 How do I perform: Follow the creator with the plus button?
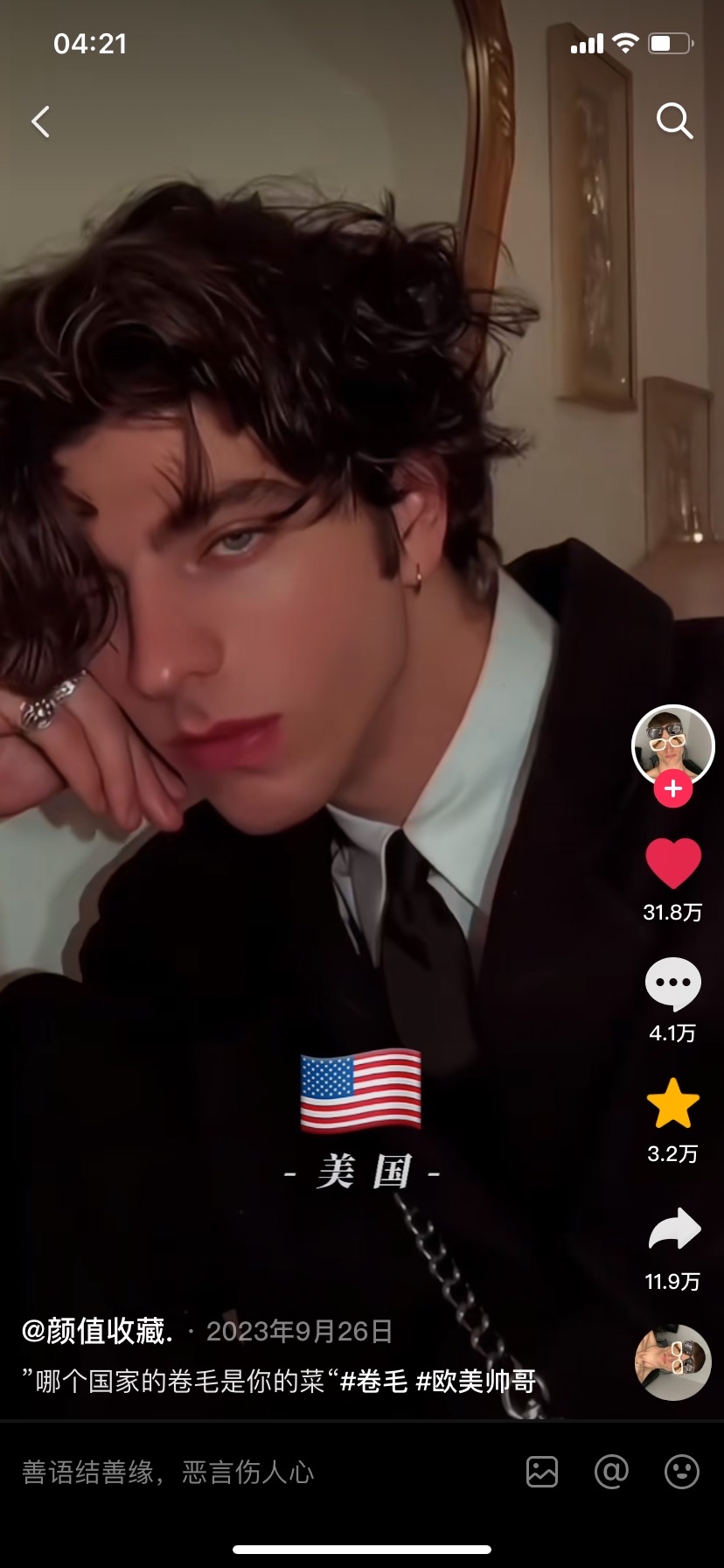(672, 789)
